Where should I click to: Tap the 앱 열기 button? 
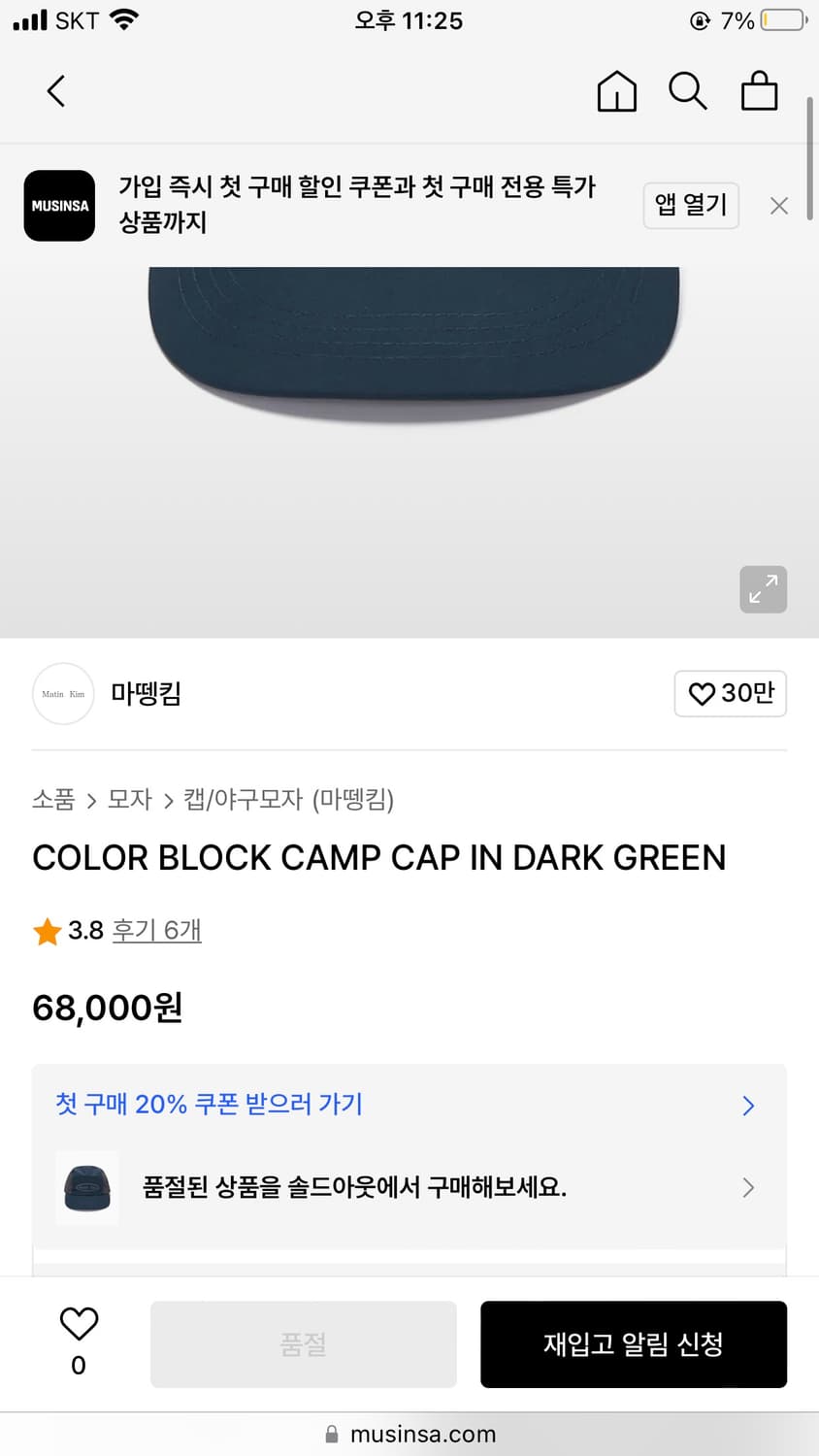point(691,206)
